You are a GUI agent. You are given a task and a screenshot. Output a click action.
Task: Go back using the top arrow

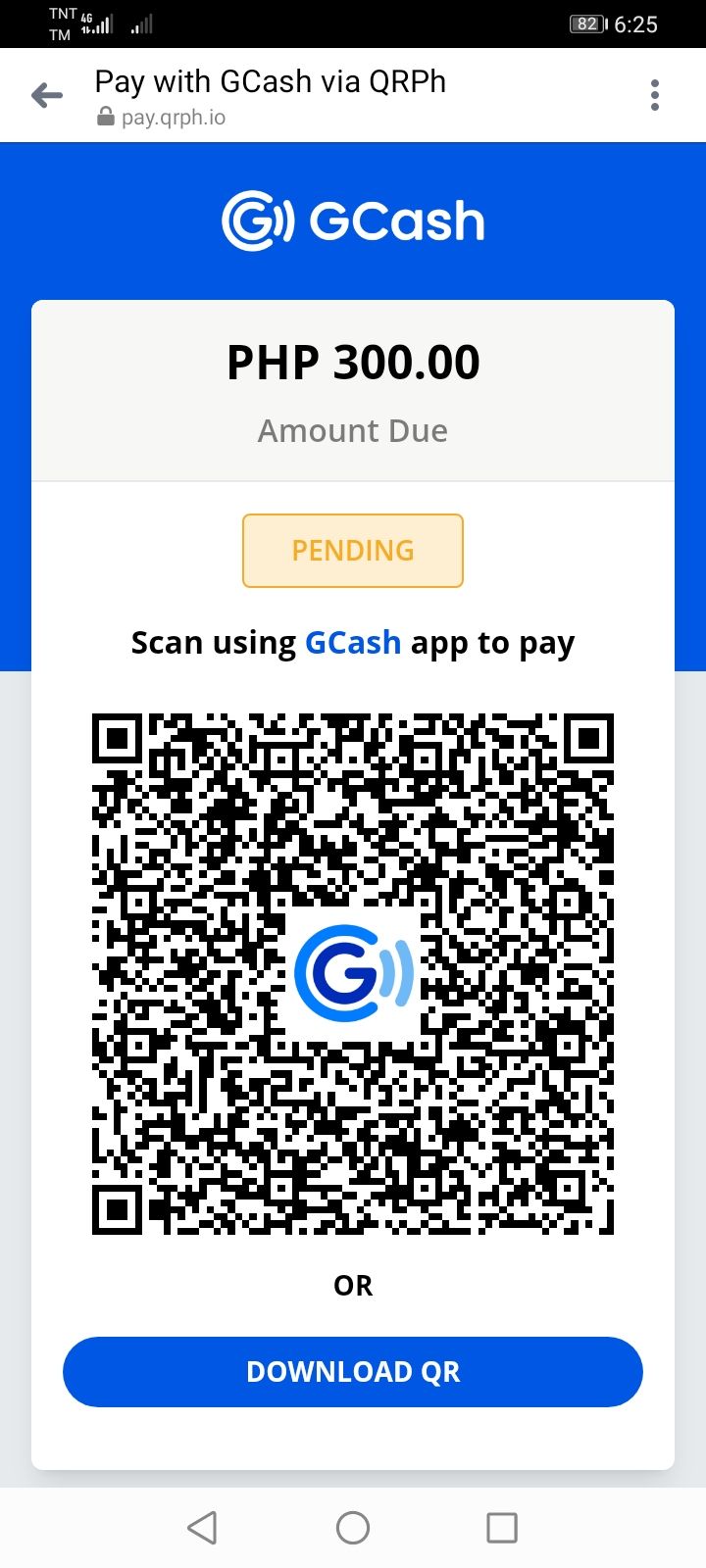[x=47, y=95]
